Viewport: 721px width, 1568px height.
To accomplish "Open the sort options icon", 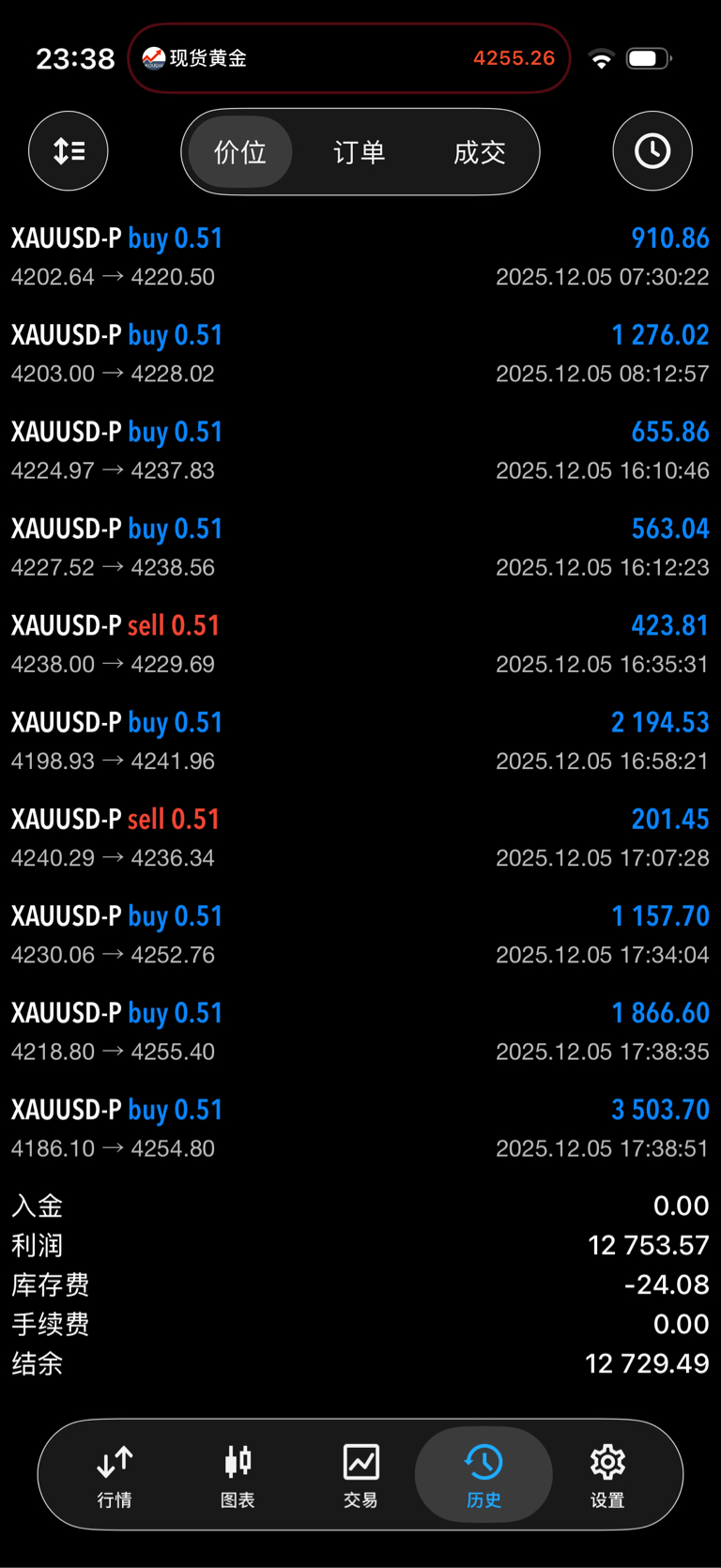I will (69, 151).
